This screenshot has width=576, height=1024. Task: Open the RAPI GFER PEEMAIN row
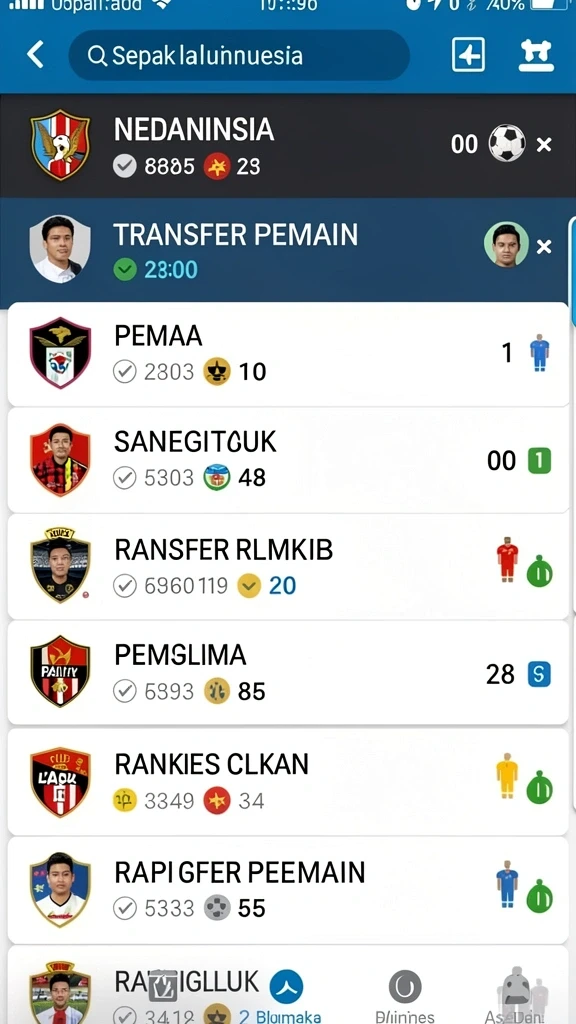click(x=288, y=889)
